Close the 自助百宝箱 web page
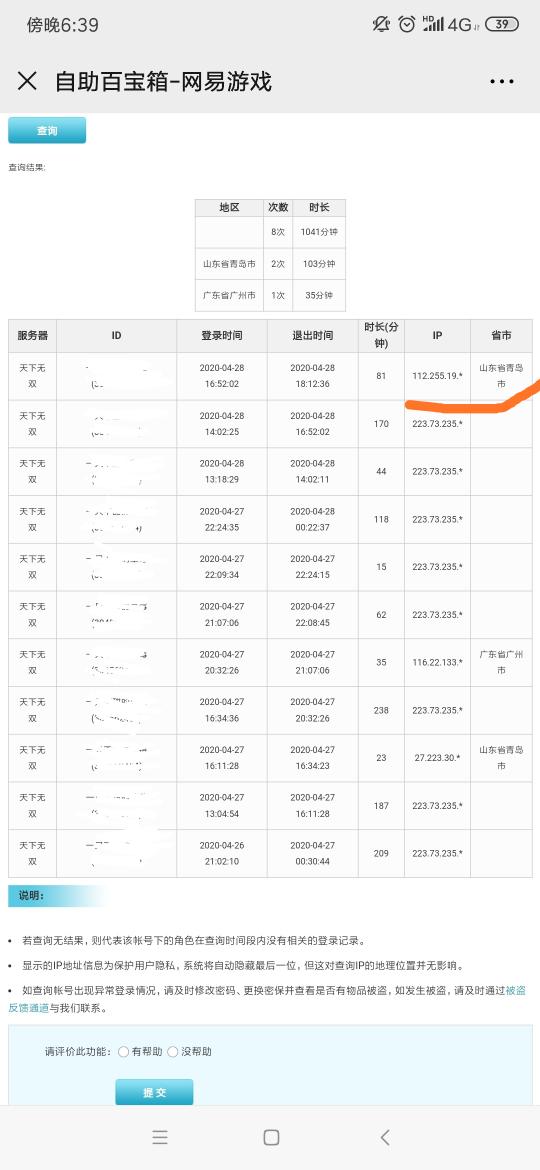 click(27, 81)
